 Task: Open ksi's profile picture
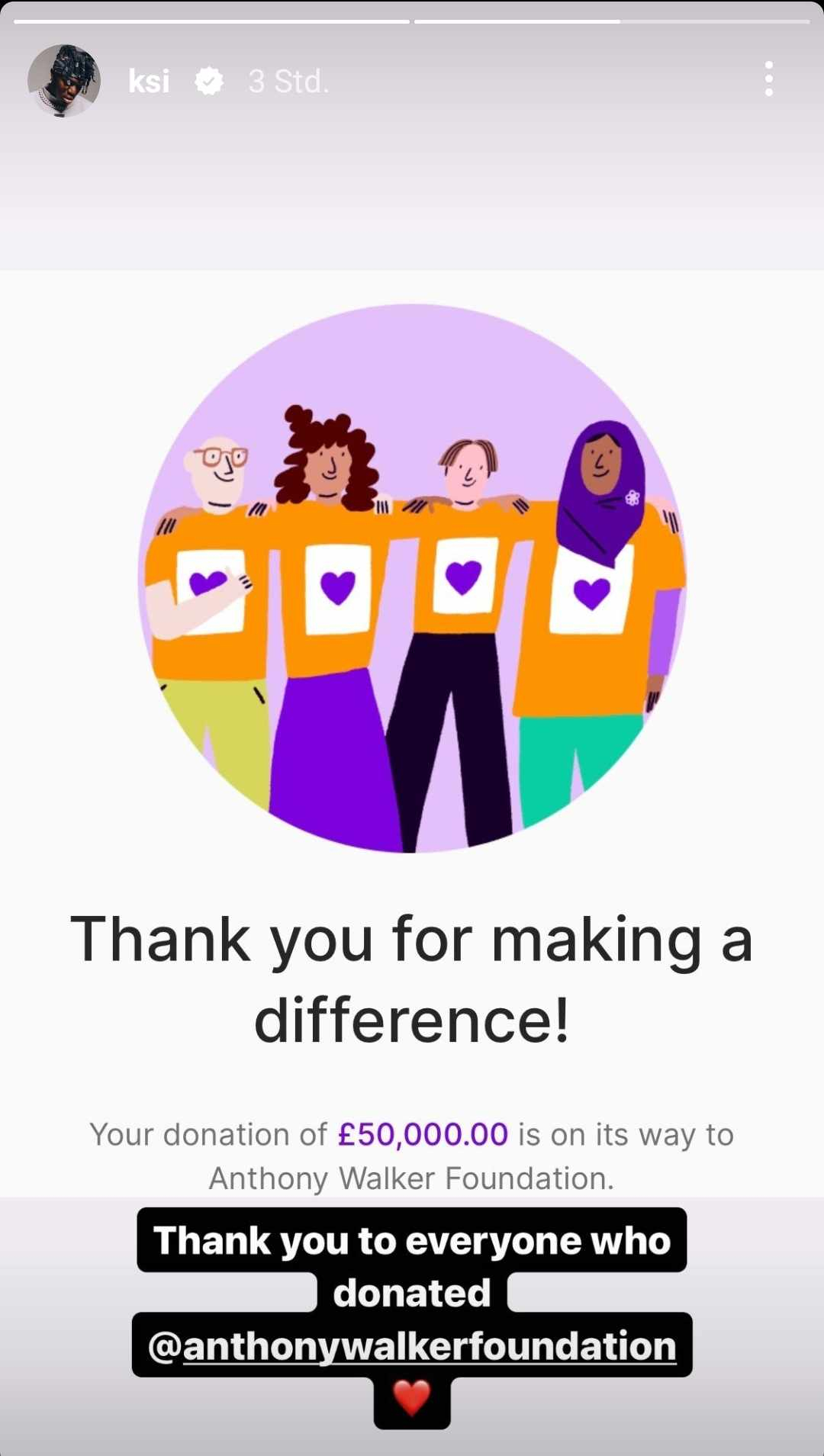[x=64, y=80]
